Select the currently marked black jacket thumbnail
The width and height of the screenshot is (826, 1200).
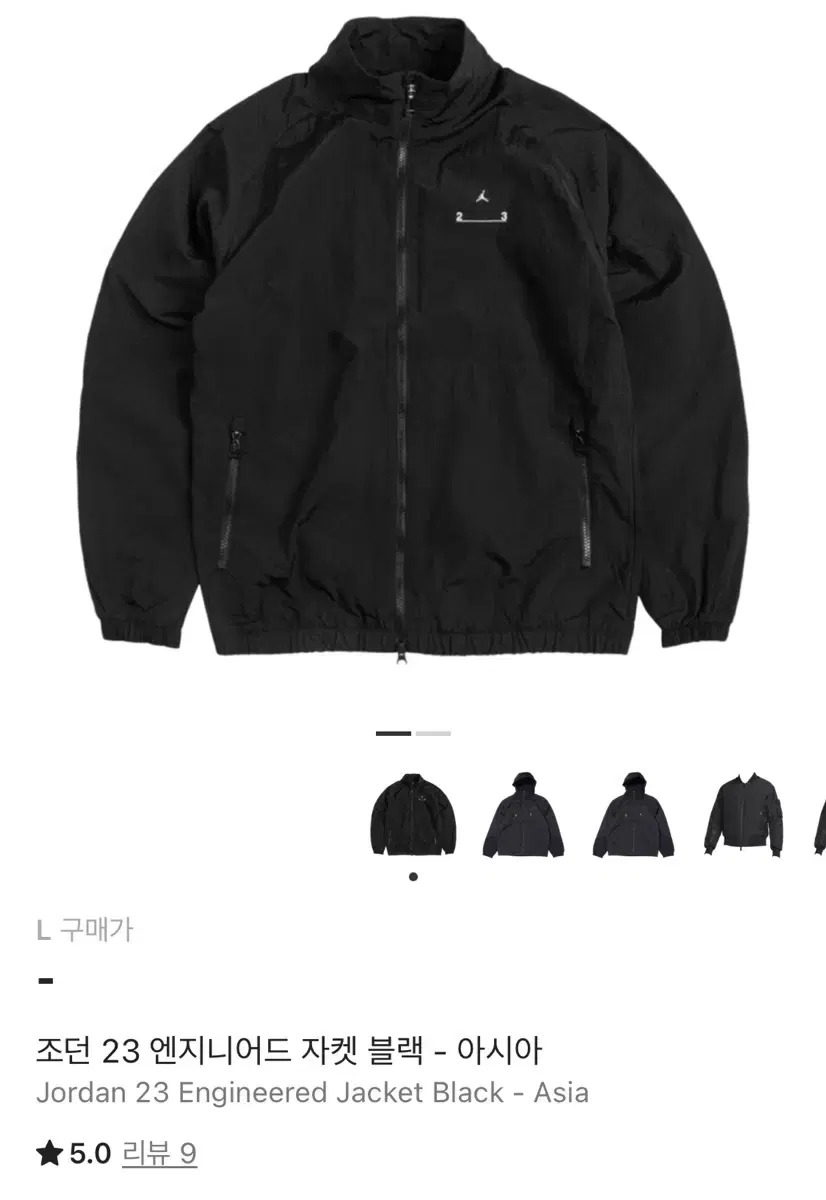412,815
